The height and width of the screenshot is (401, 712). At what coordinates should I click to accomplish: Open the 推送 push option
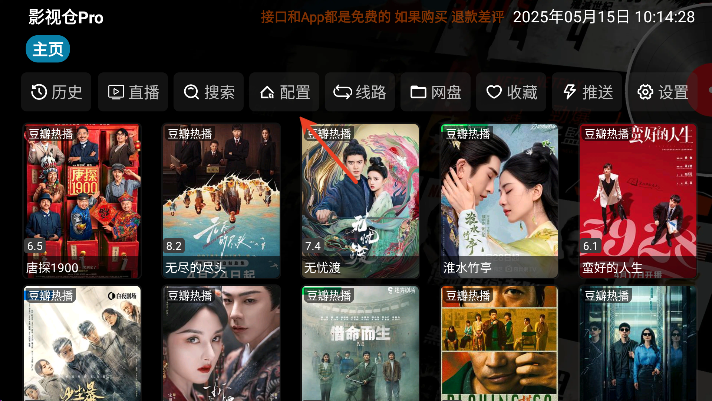[x=588, y=92]
